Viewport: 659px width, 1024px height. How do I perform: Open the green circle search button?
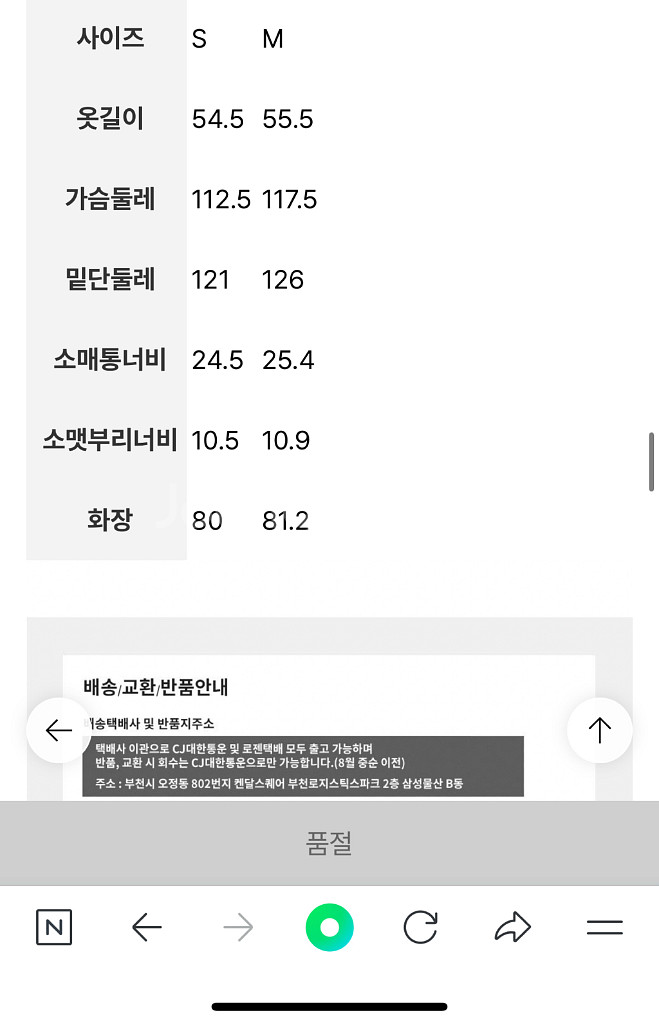[x=329, y=928]
